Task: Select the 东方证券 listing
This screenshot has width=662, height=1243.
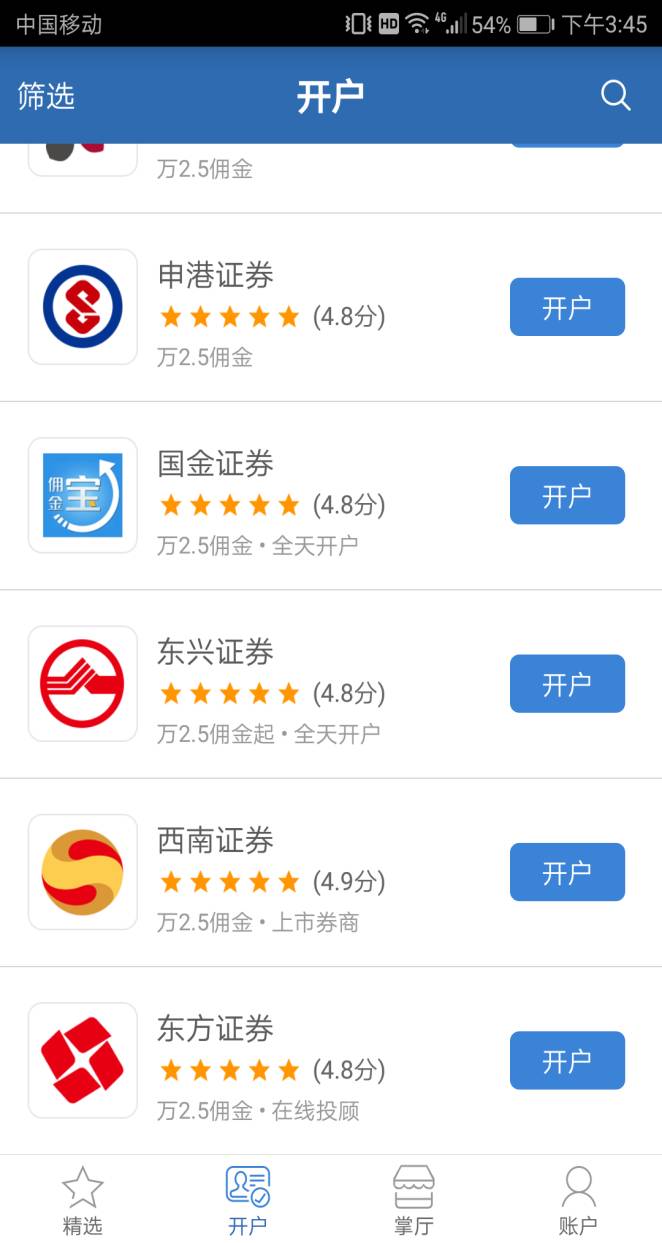Action: [331, 1060]
